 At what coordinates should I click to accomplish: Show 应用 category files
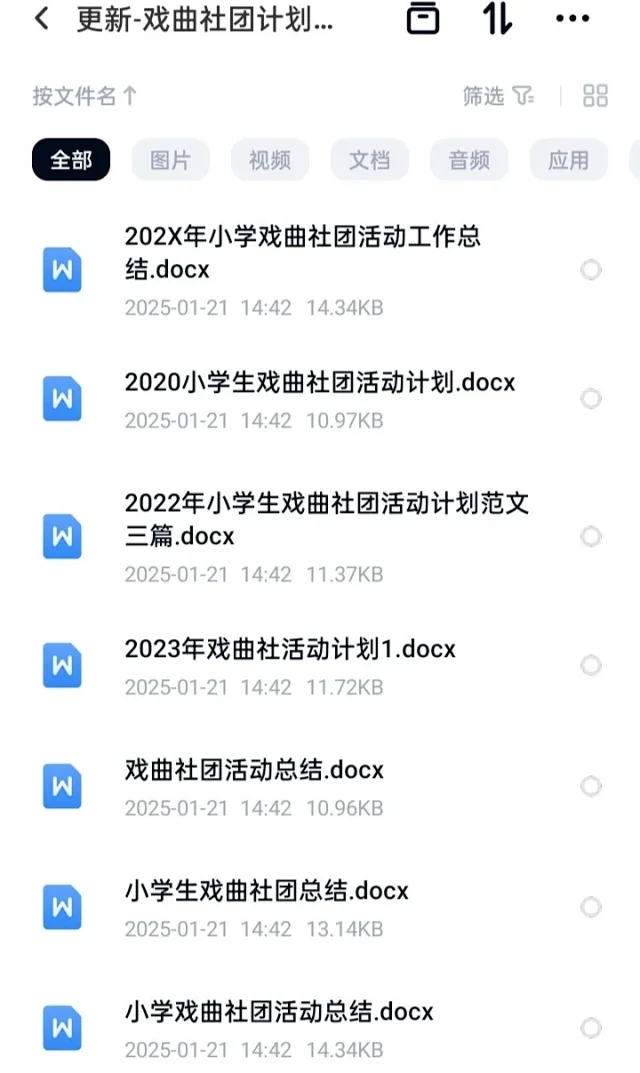click(568, 160)
